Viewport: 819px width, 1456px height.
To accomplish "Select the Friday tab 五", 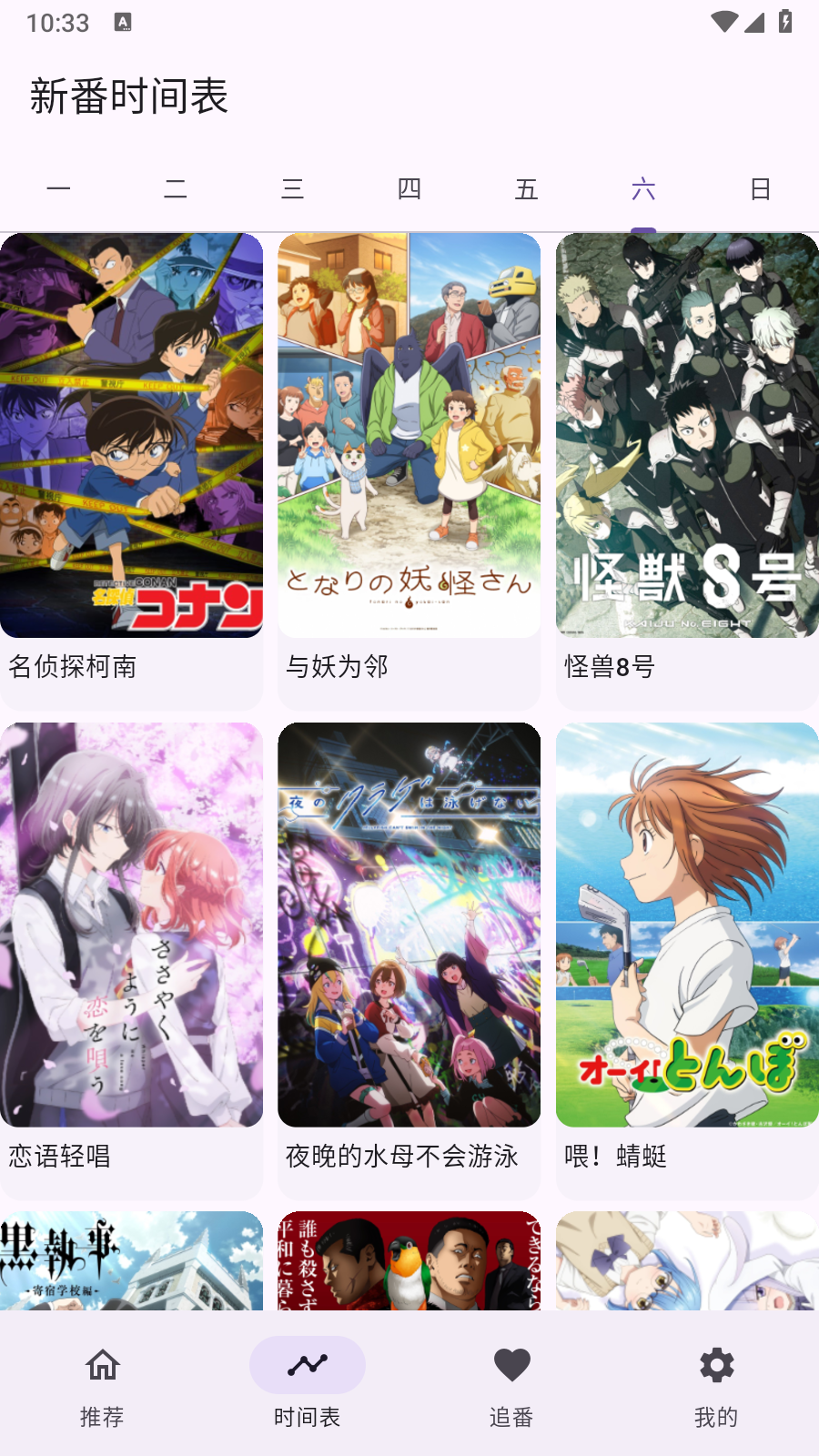I will tap(526, 189).
